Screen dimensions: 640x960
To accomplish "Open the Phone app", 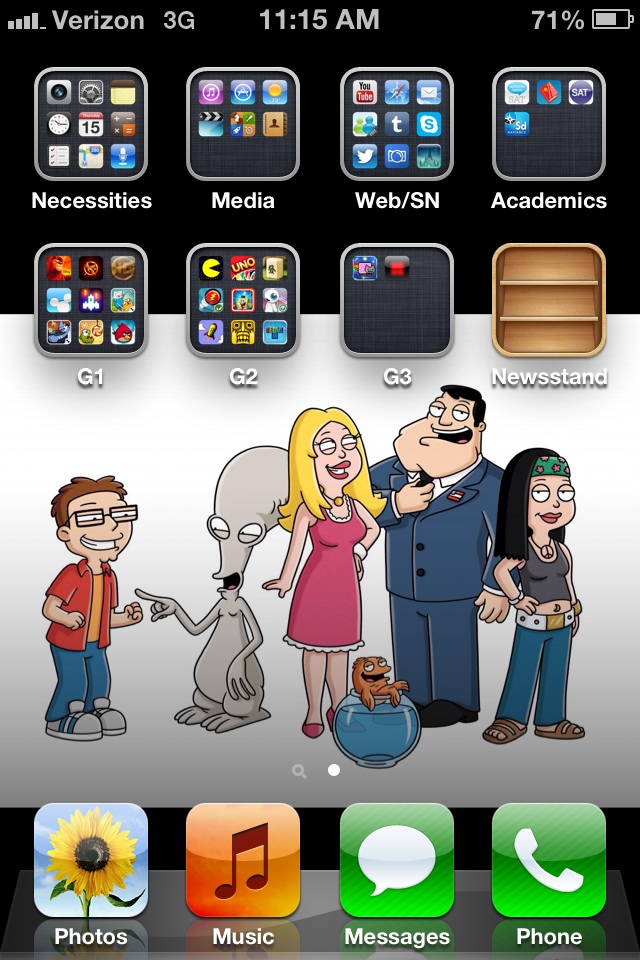I will (549, 860).
